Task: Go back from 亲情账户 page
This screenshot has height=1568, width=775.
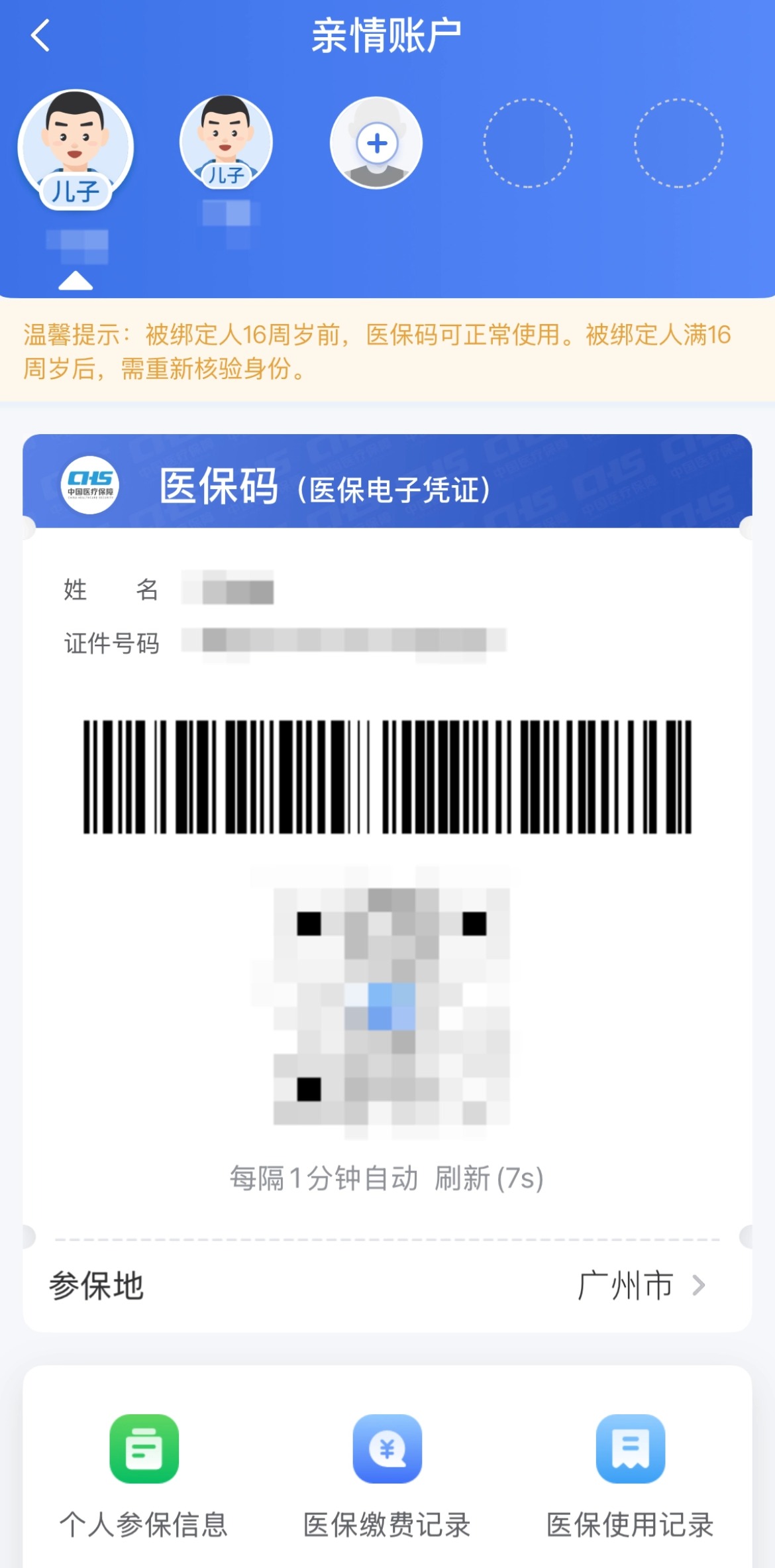Action: point(41,36)
